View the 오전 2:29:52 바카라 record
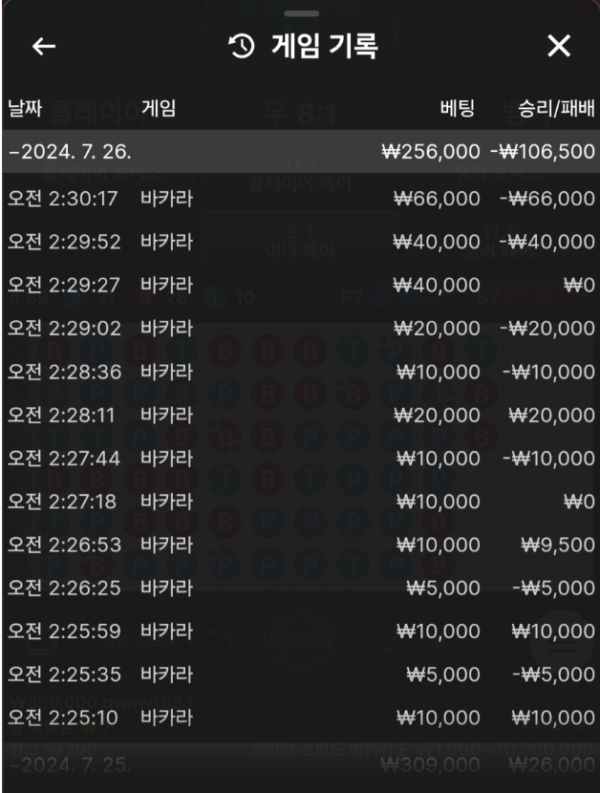 click(300, 241)
